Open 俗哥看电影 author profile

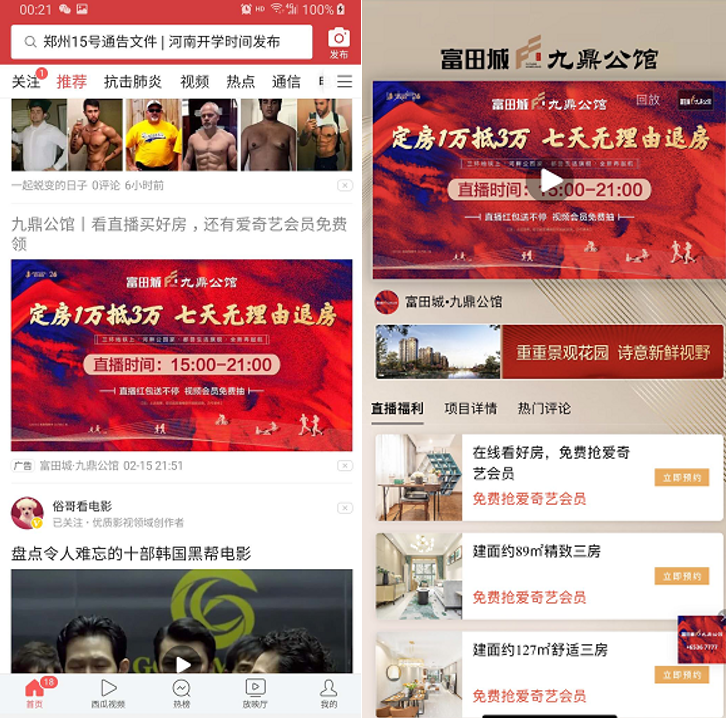pyautogui.click(x=27, y=513)
